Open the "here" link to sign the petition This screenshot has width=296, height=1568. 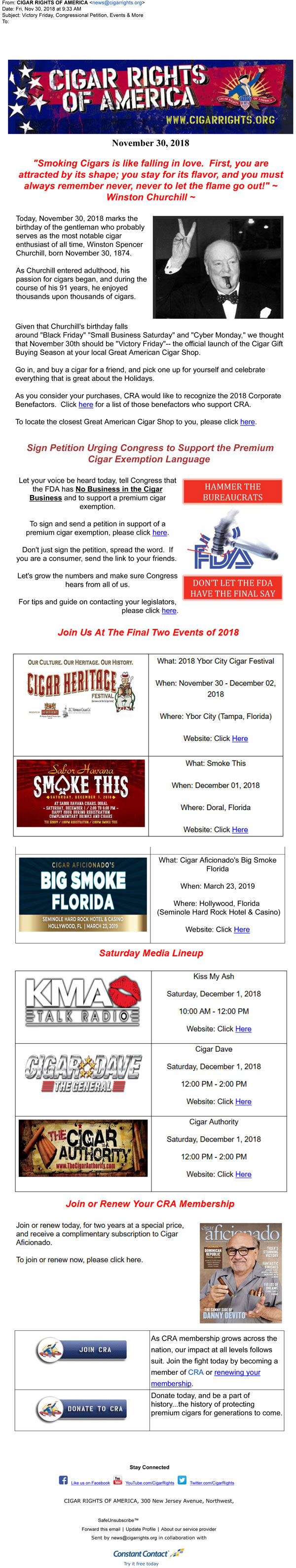[x=159, y=532]
